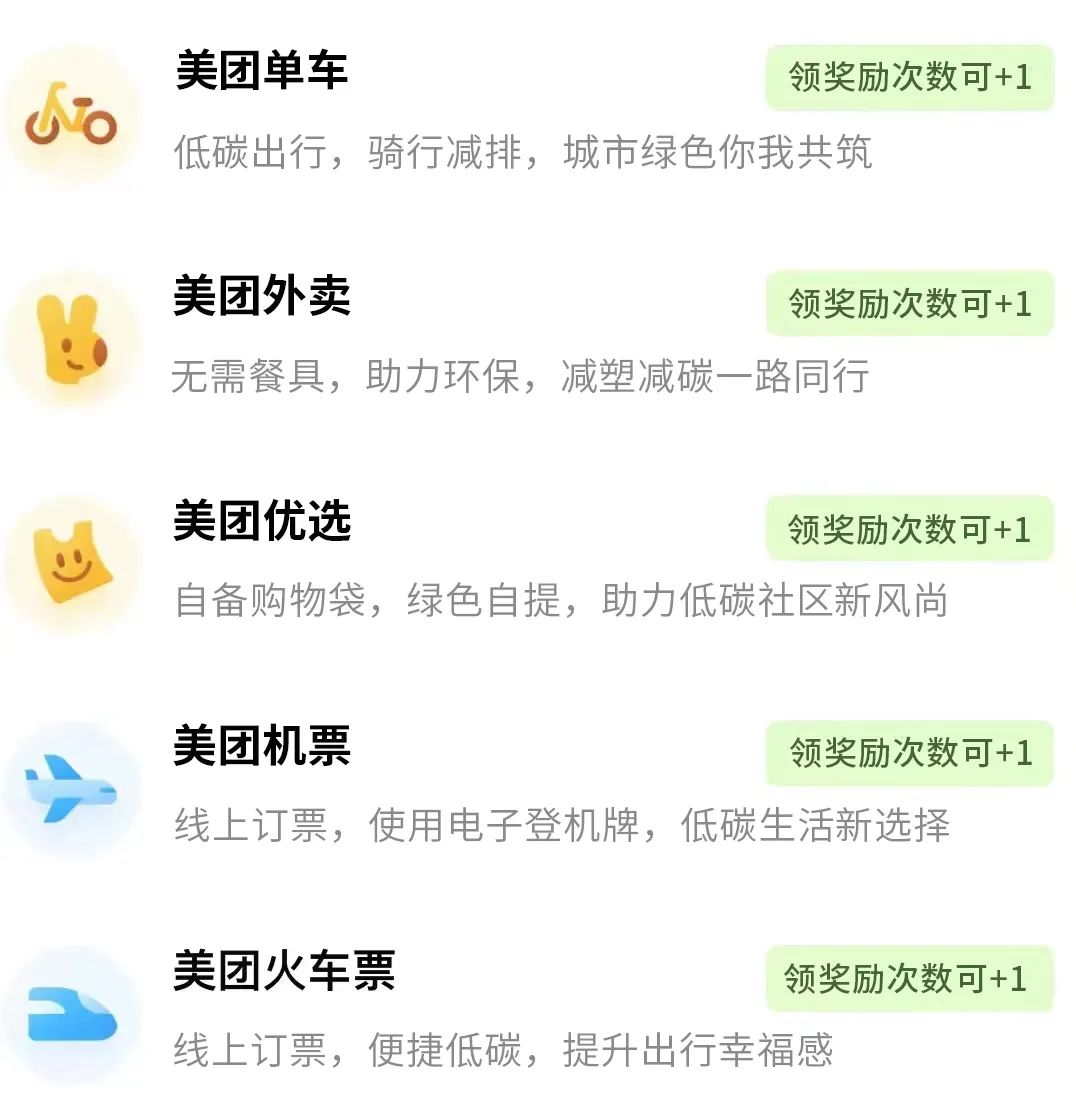The image size is (1076, 1120).
Task: Open the 美团单车 row
Action: click(262, 73)
